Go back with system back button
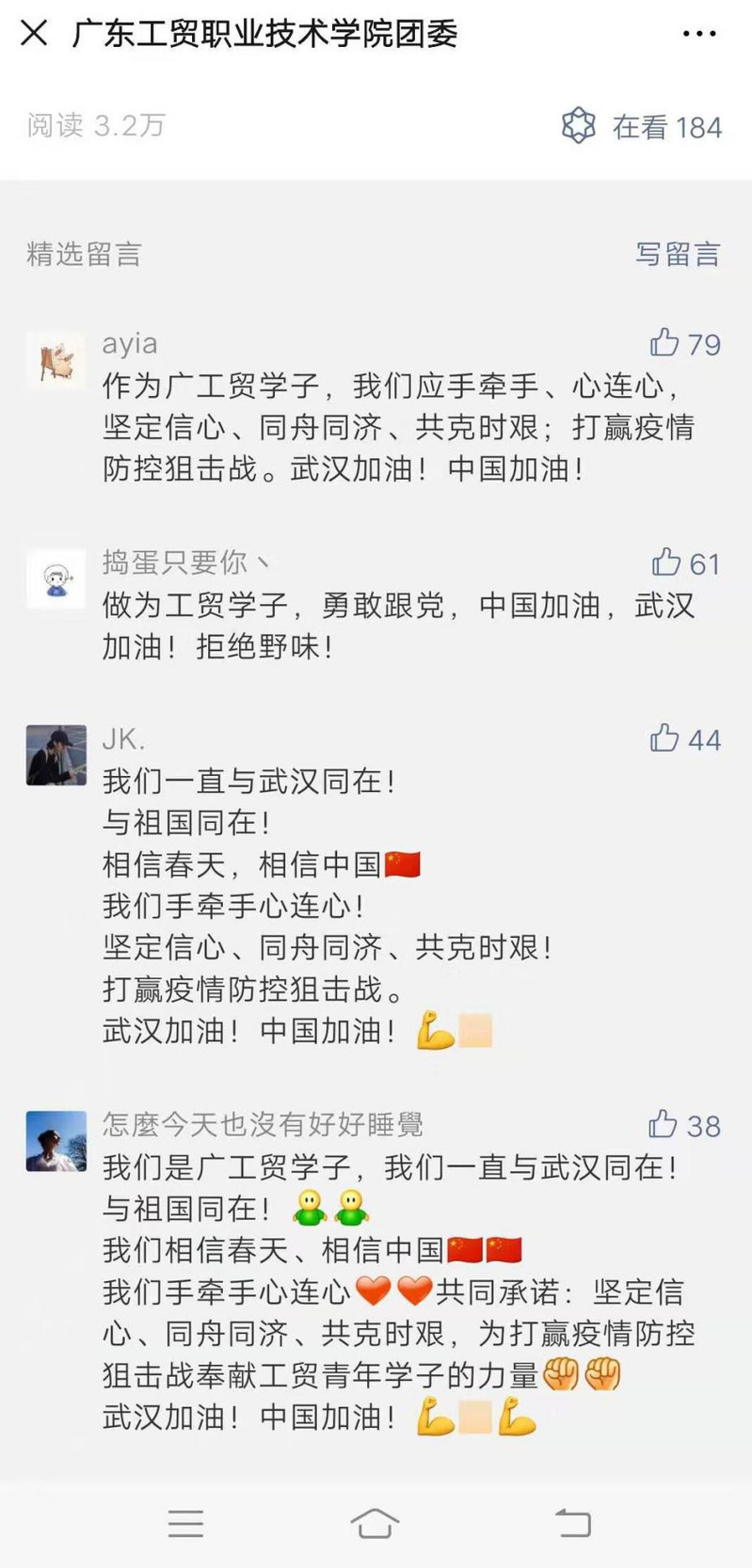 pos(571,1523)
